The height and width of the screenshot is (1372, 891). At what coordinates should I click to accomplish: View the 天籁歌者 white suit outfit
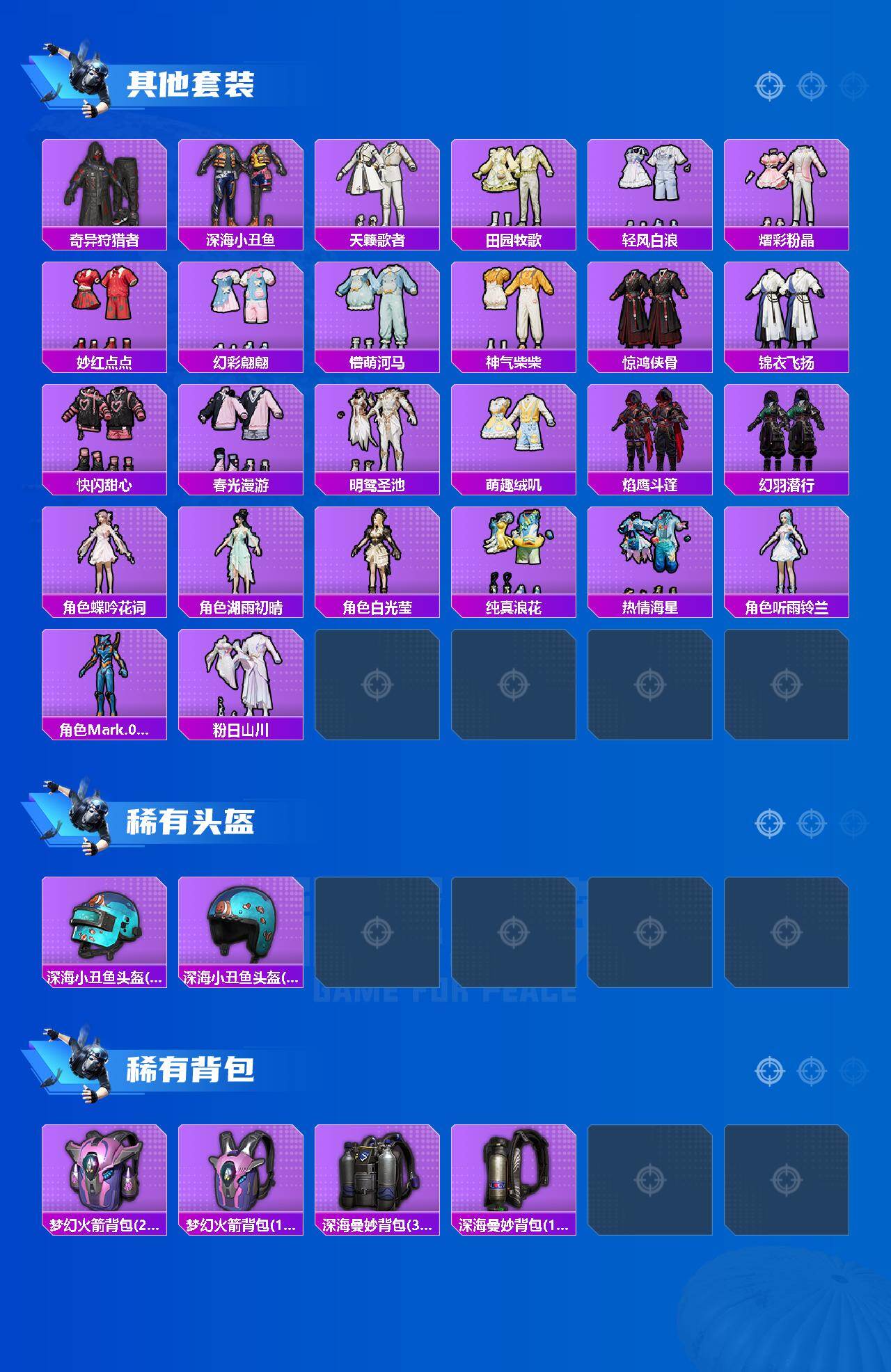point(377,184)
